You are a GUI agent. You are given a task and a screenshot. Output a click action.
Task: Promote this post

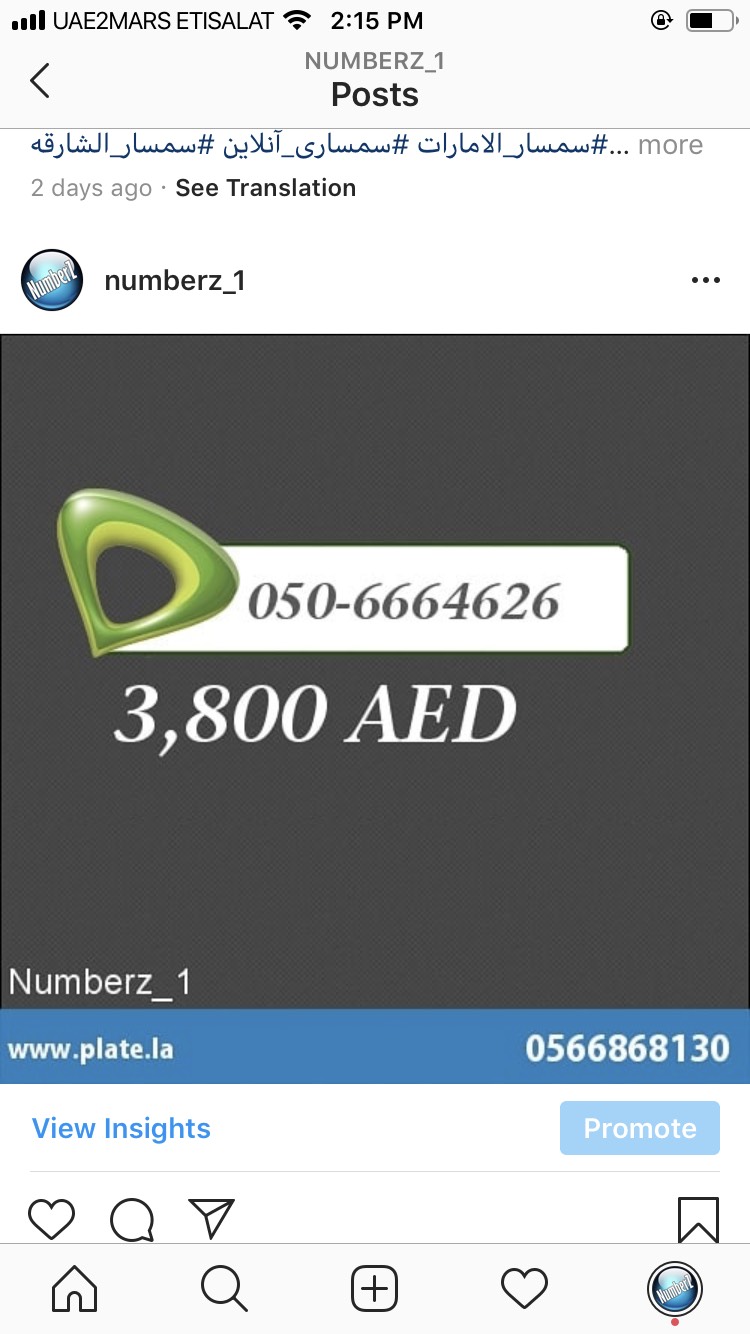click(x=640, y=1128)
